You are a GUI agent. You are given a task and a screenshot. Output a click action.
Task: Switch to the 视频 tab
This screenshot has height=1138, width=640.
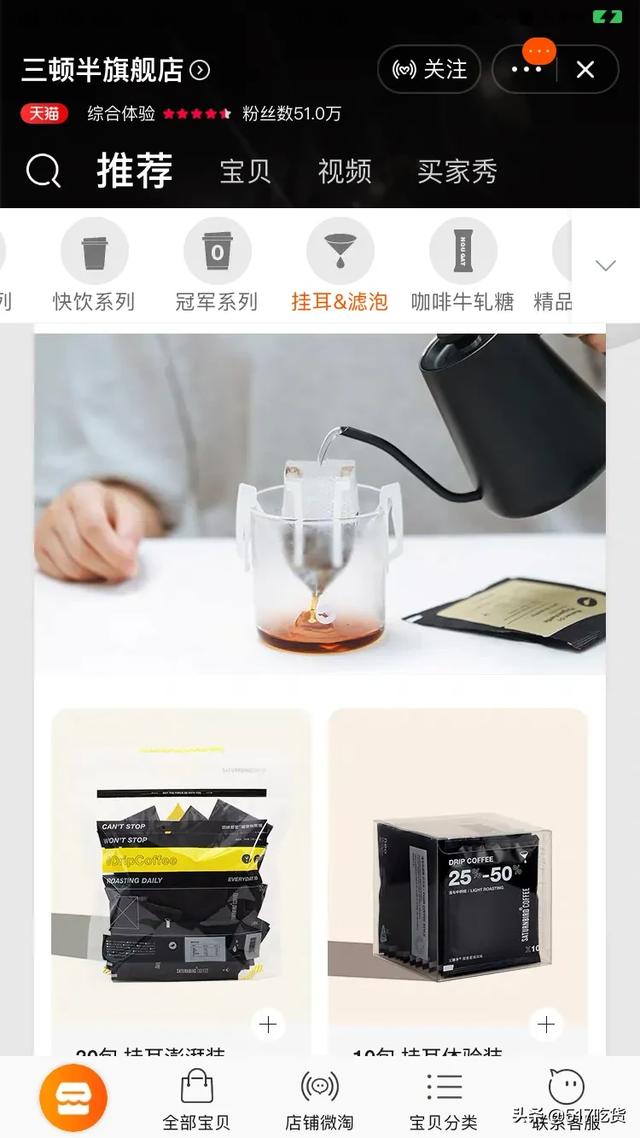pos(345,171)
